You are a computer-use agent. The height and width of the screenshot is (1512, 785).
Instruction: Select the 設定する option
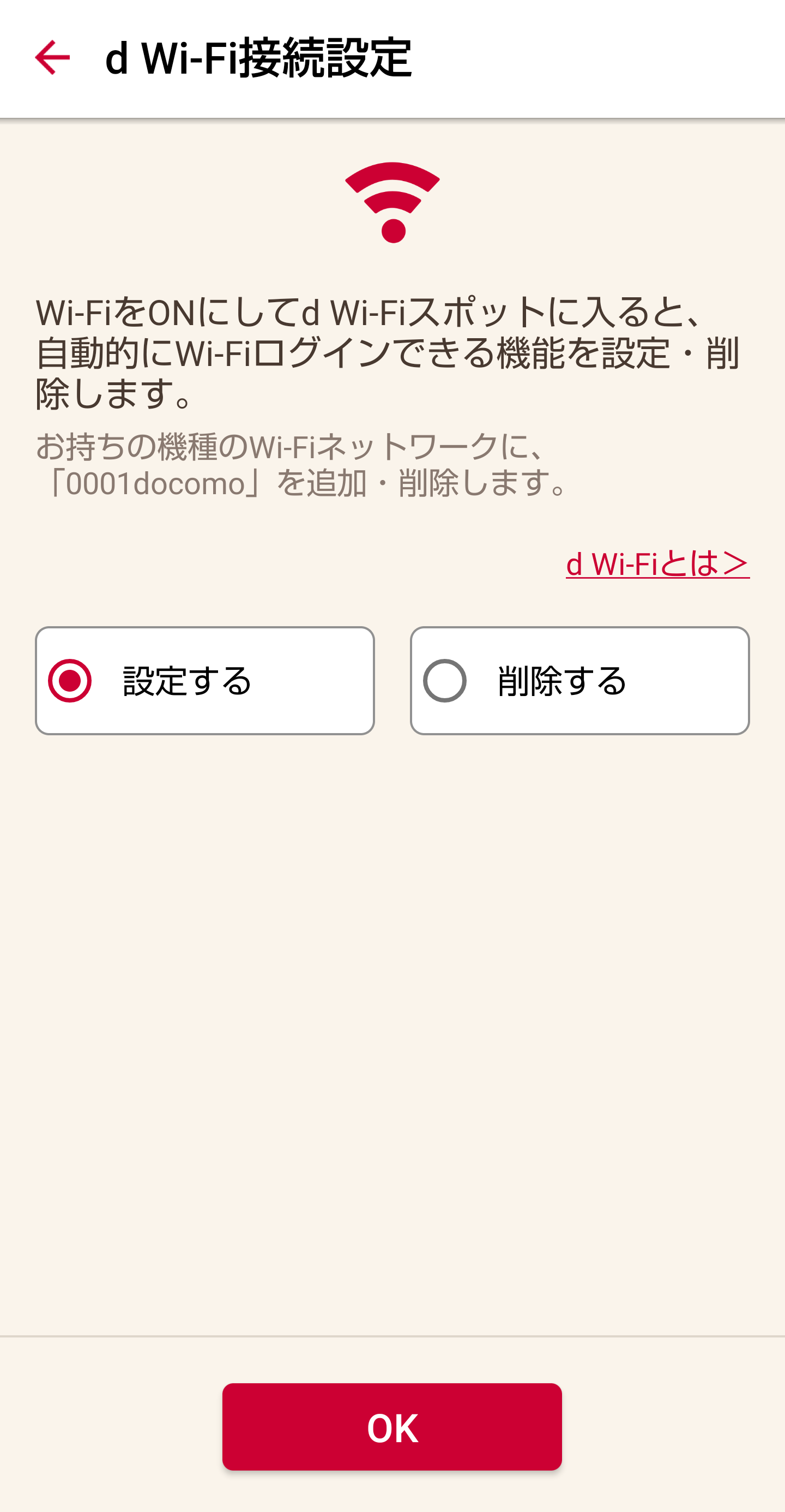(205, 680)
